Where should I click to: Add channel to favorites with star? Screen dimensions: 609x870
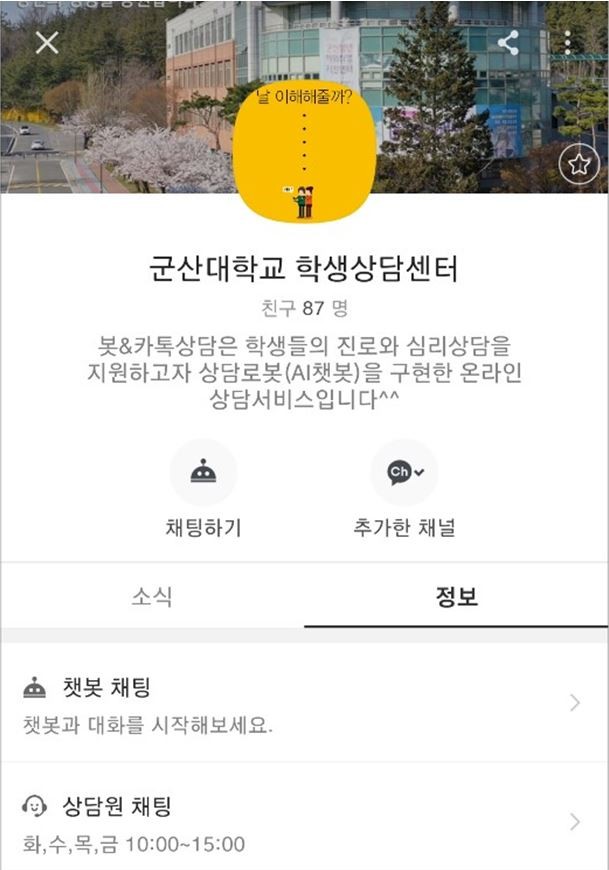578,165
